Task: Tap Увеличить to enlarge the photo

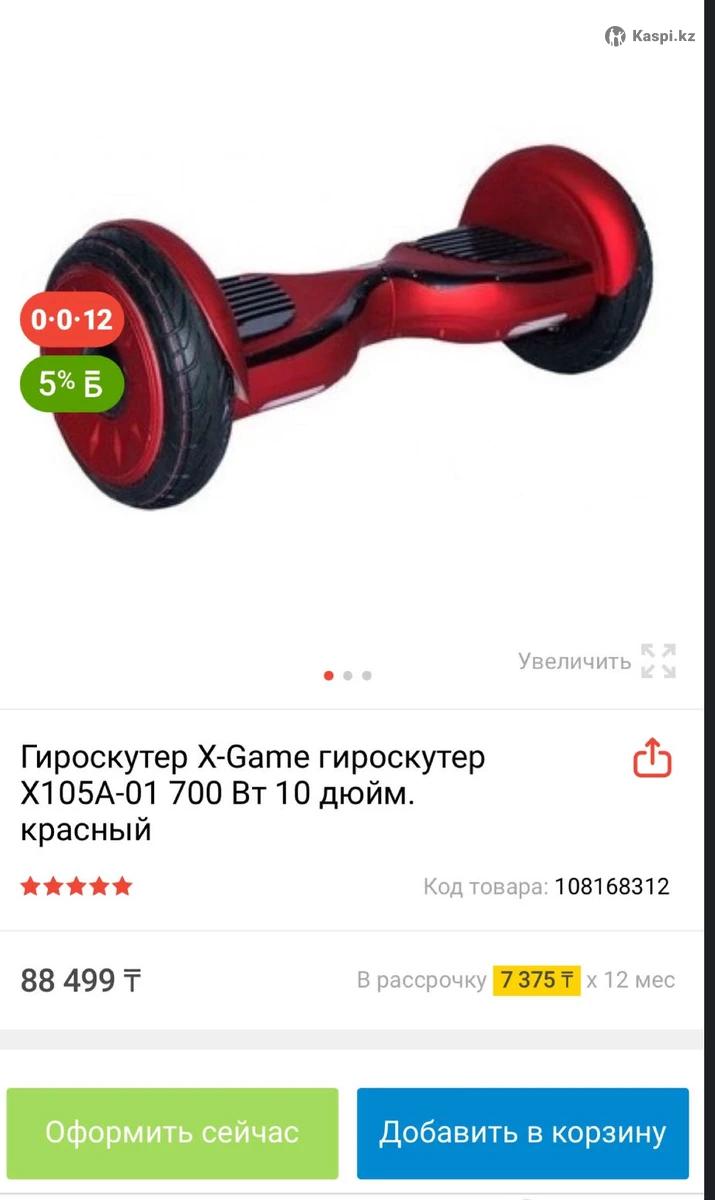Action: (x=597, y=661)
